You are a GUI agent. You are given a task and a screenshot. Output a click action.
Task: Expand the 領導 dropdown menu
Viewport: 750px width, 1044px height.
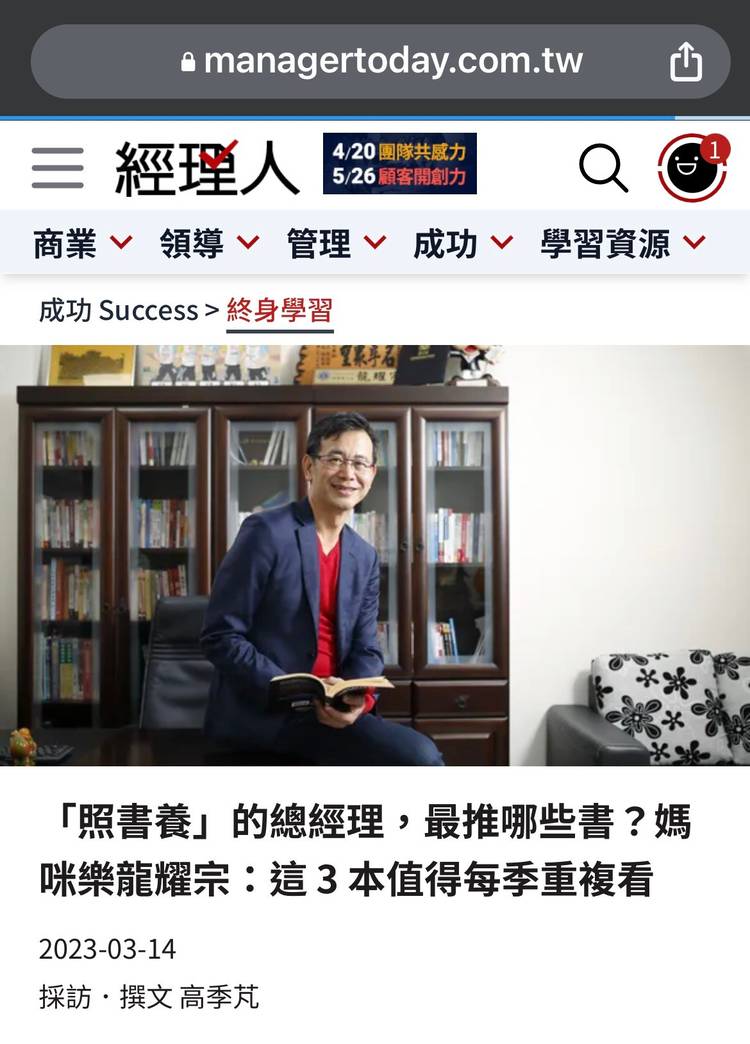pyautogui.click(x=209, y=243)
